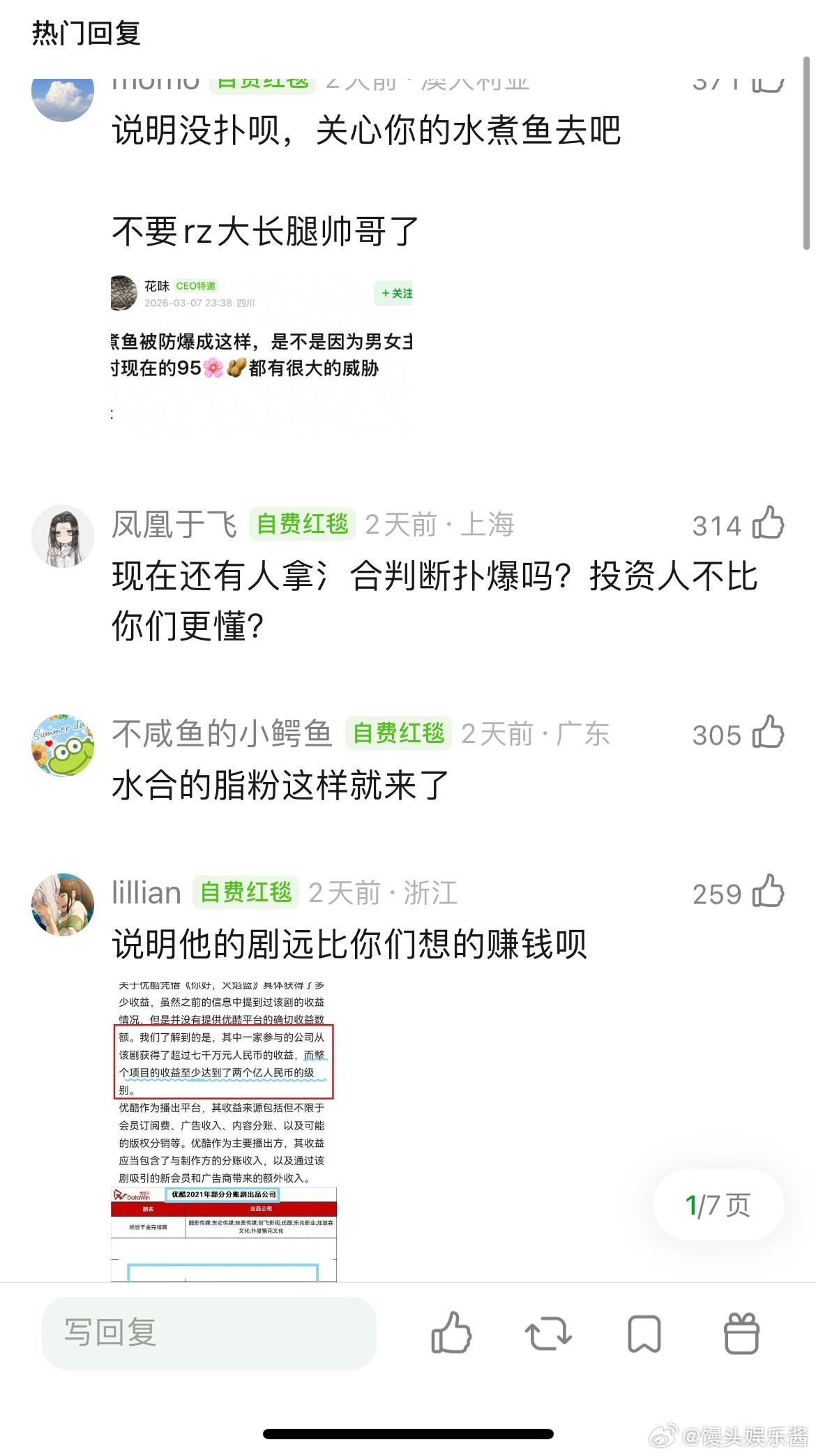The width and height of the screenshot is (816, 1456).
Task: Tap the repost icon in the bottom toolbar
Action: pyautogui.click(x=547, y=1333)
